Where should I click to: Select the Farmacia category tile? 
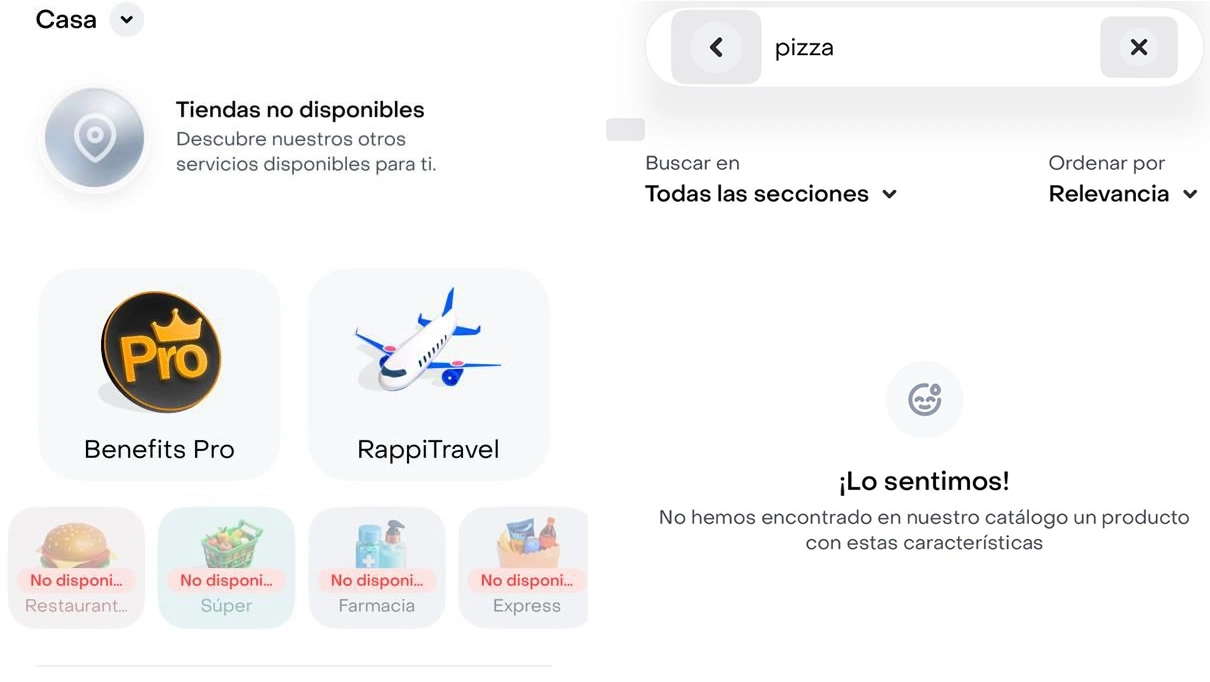377,567
